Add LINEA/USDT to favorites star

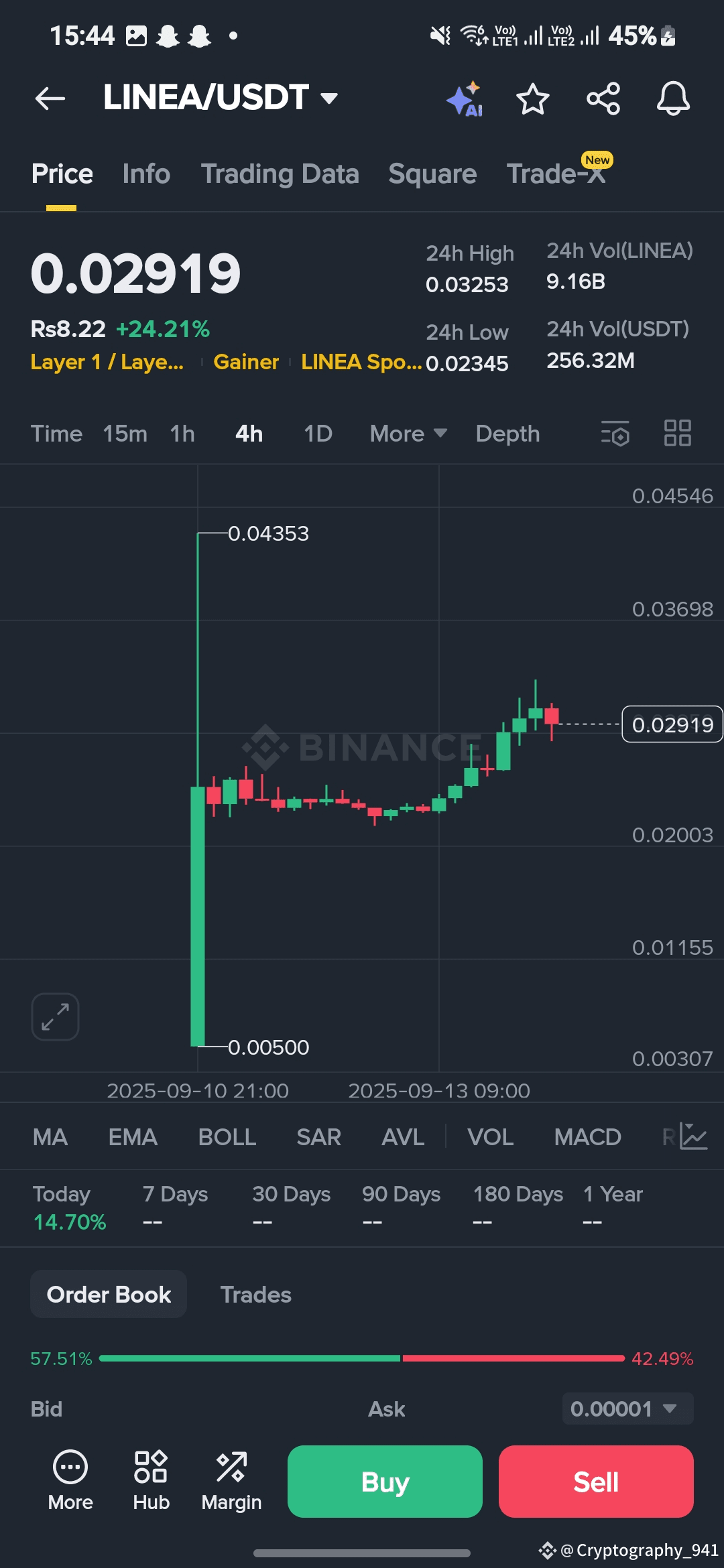(533, 99)
